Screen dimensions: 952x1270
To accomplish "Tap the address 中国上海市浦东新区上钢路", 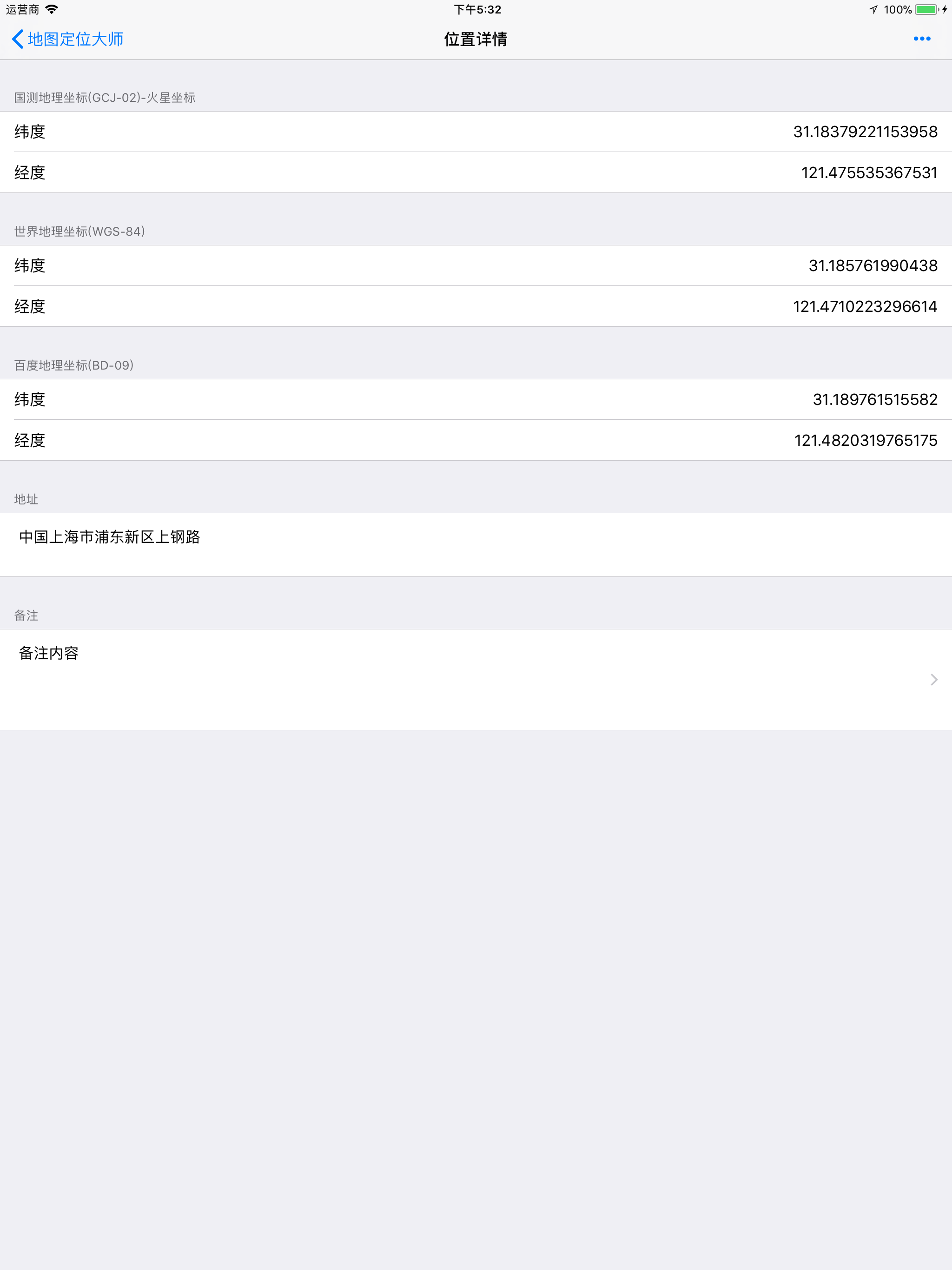I will coord(109,538).
